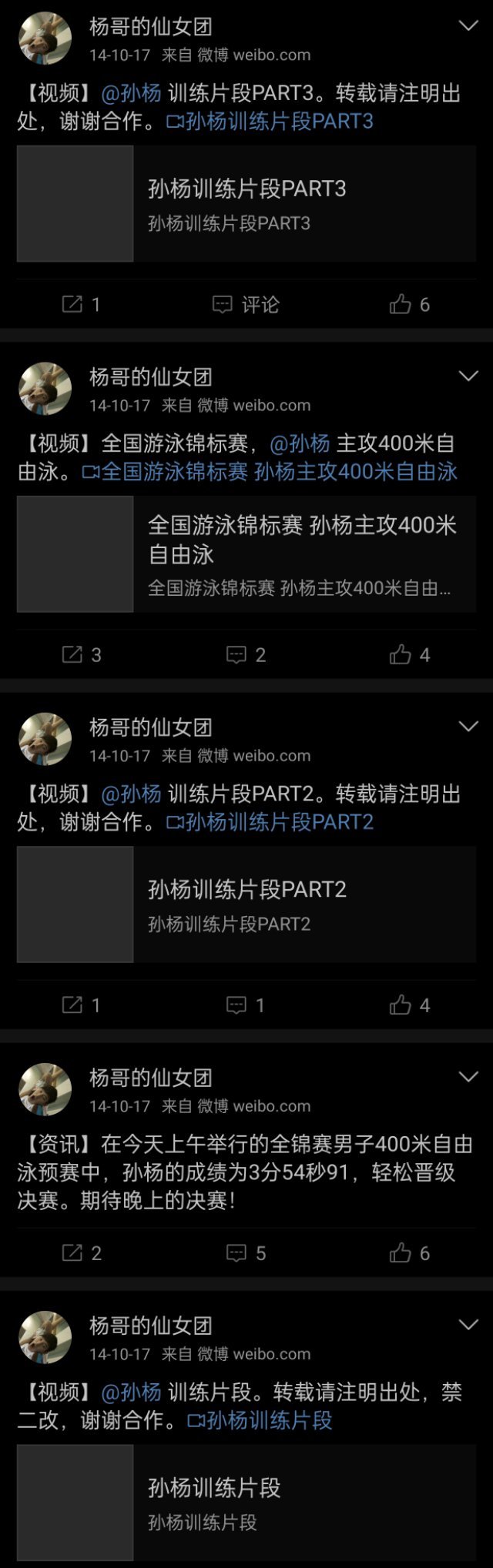Expand the chevron menu on the 【资讯】 post
This screenshot has width=493, height=1568.
[468, 1077]
